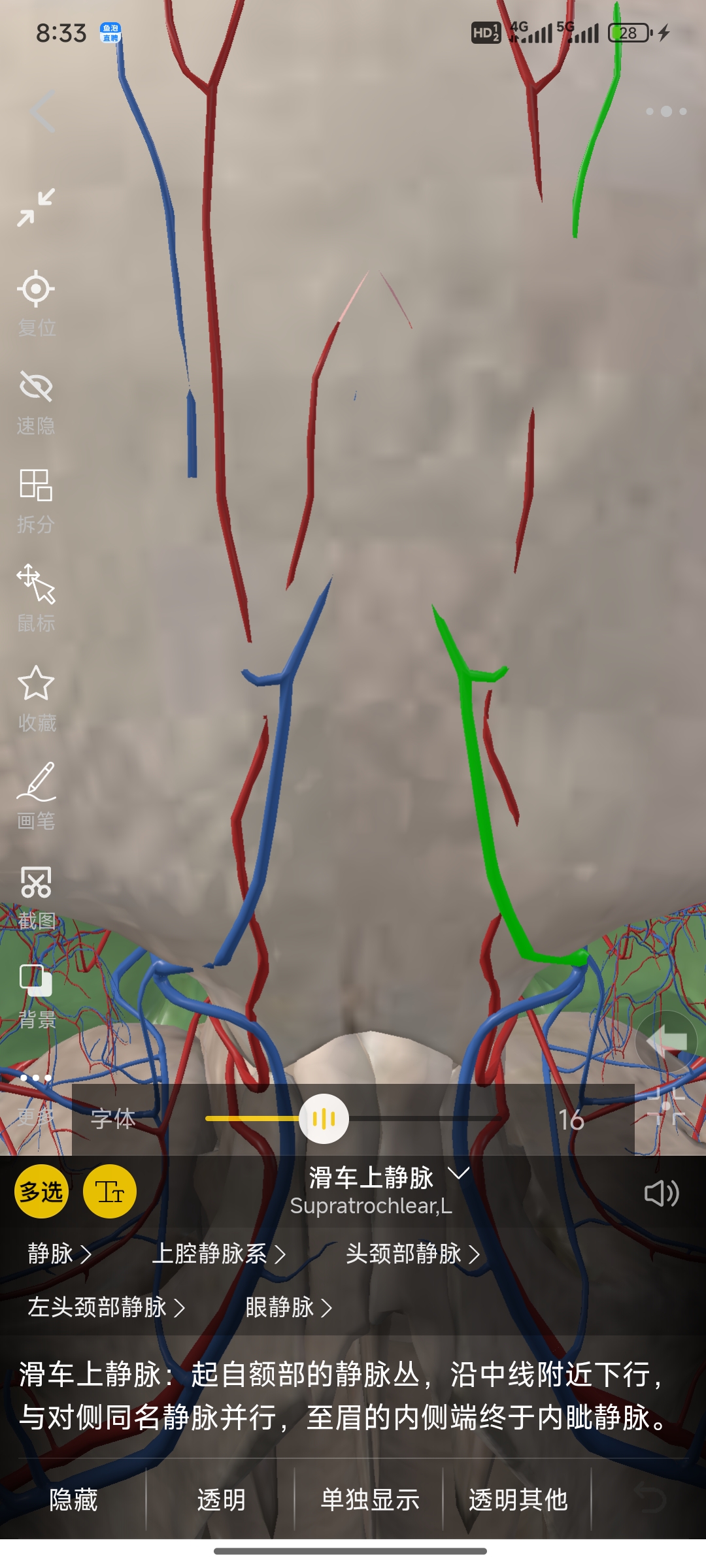Open the three-dot menu at top right

tap(665, 112)
